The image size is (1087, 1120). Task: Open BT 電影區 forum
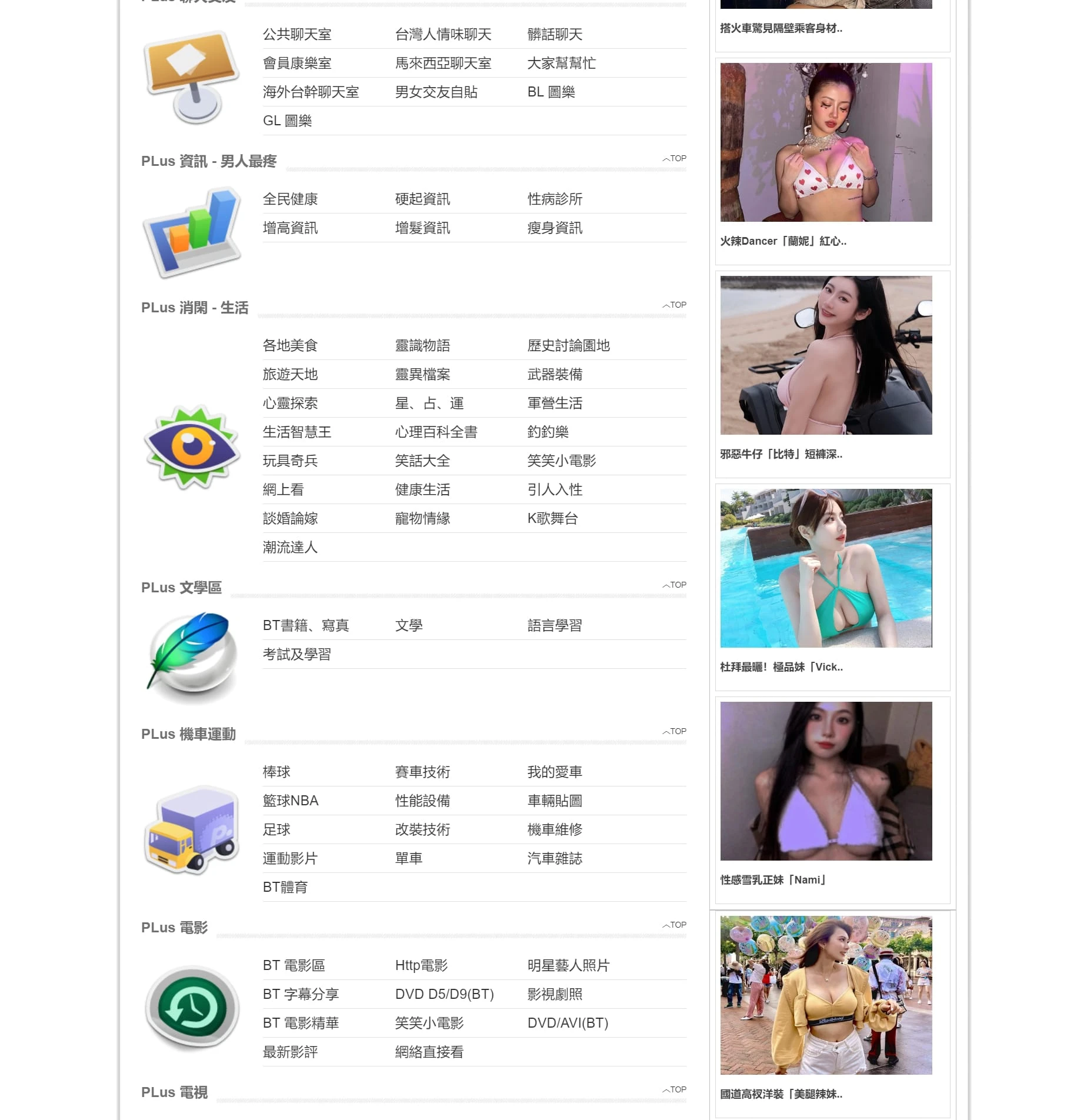294,965
